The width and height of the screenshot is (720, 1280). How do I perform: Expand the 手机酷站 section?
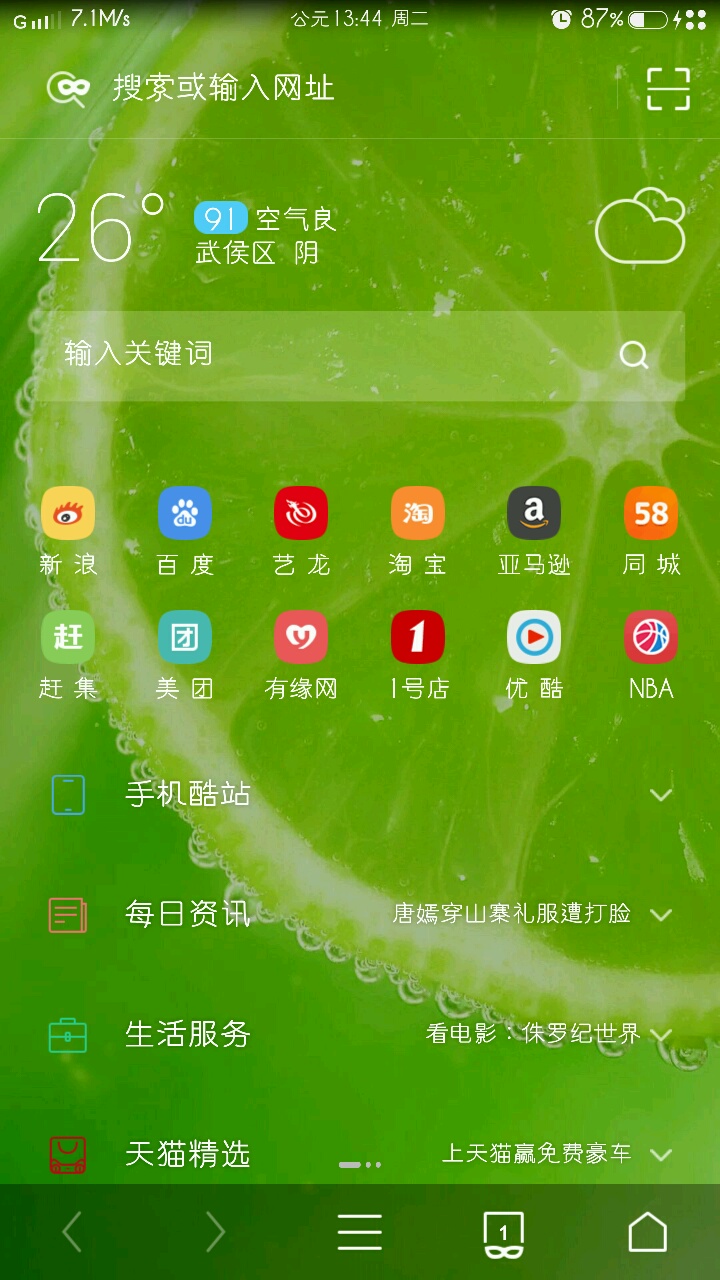(x=660, y=795)
